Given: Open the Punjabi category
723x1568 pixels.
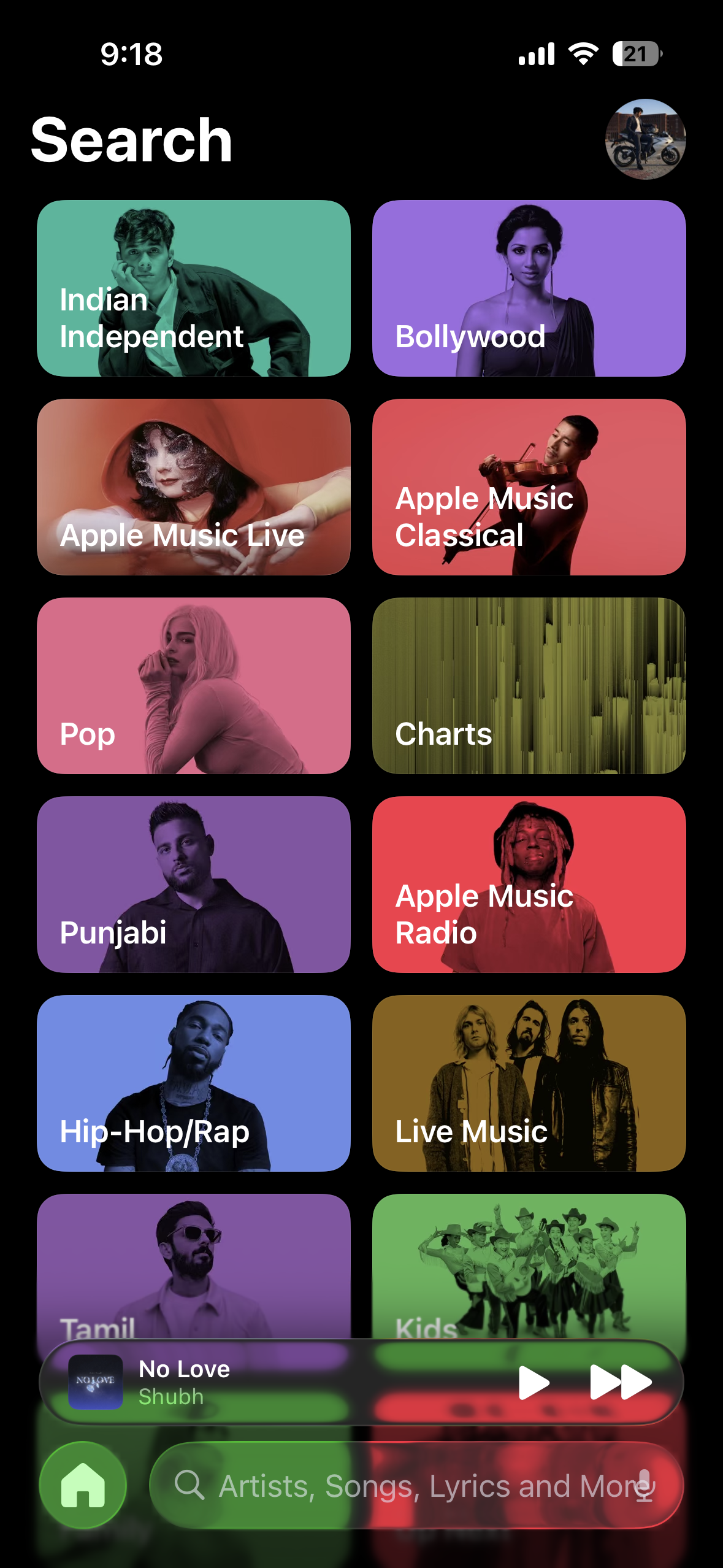Looking at the screenshot, I should tap(193, 884).
